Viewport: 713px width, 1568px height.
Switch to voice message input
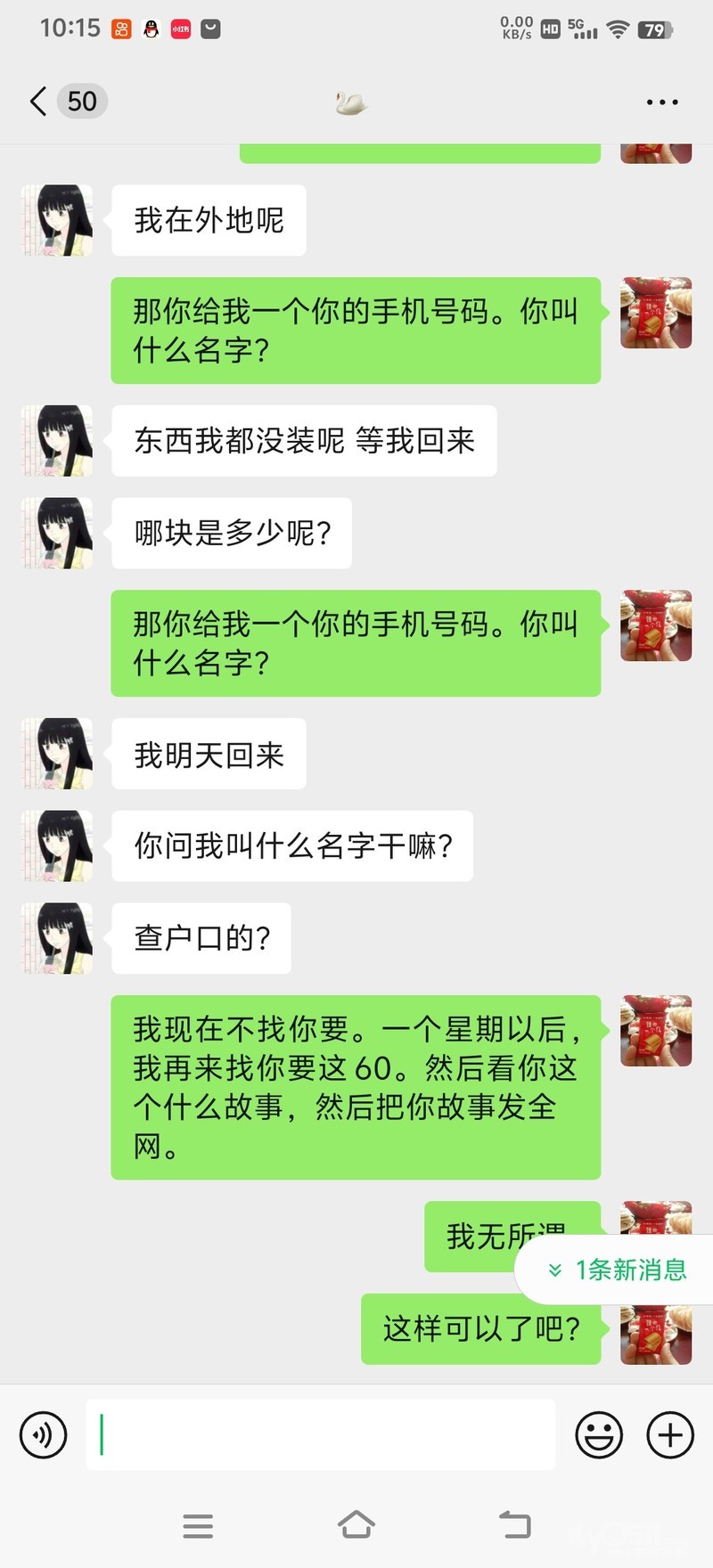[x=44, y=1435]
